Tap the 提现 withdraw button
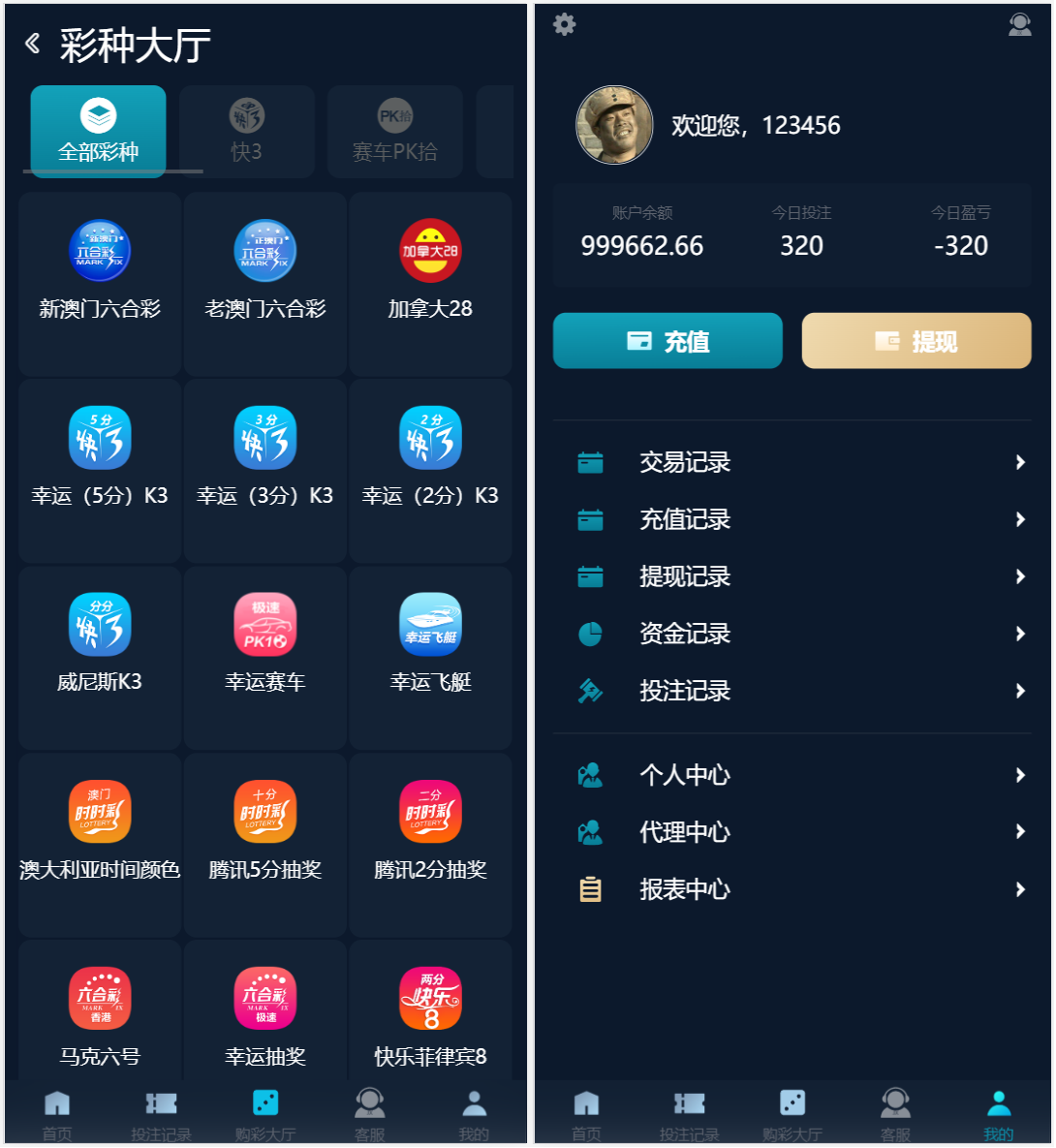1056x1148 pixels. click(x=916, y=341)
